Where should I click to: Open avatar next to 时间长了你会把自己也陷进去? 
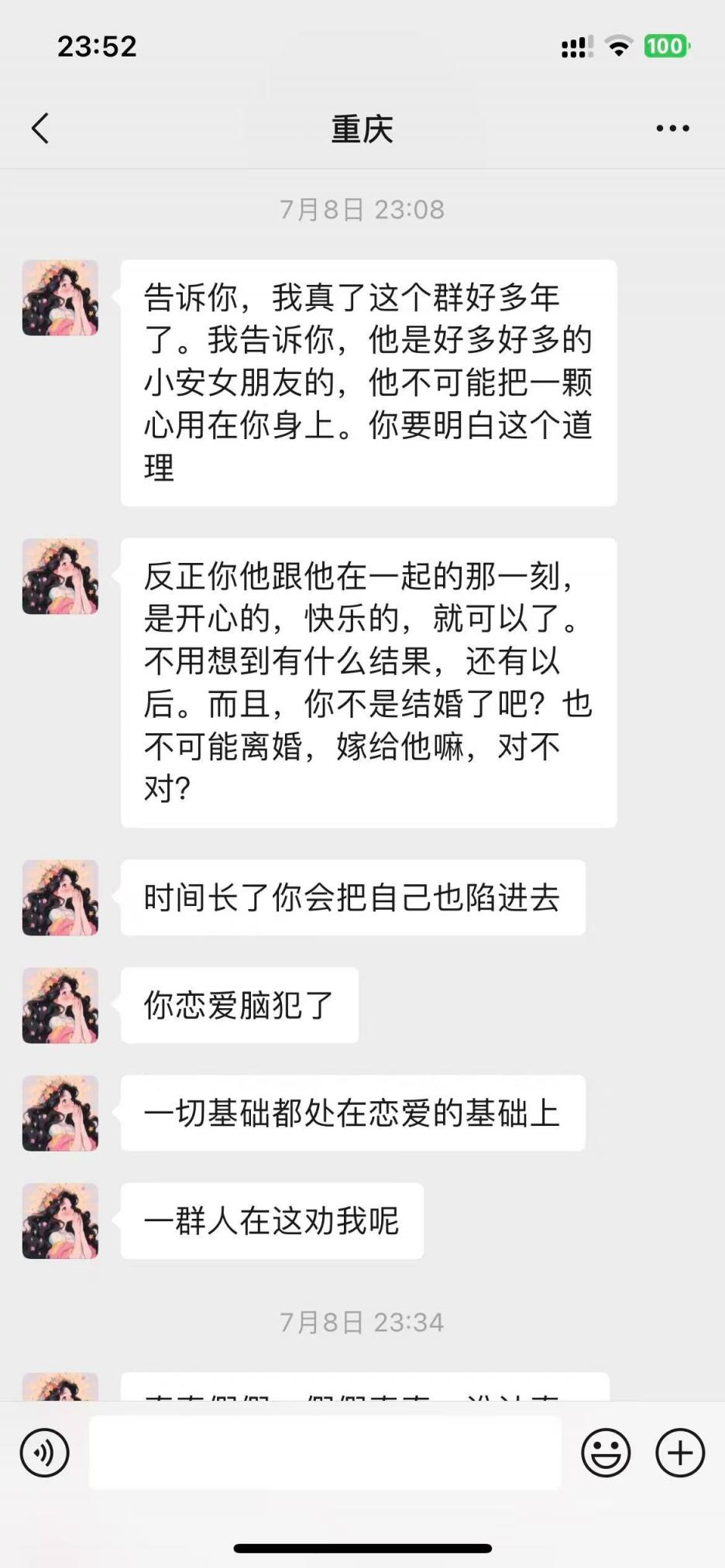(x=60, y=897)
